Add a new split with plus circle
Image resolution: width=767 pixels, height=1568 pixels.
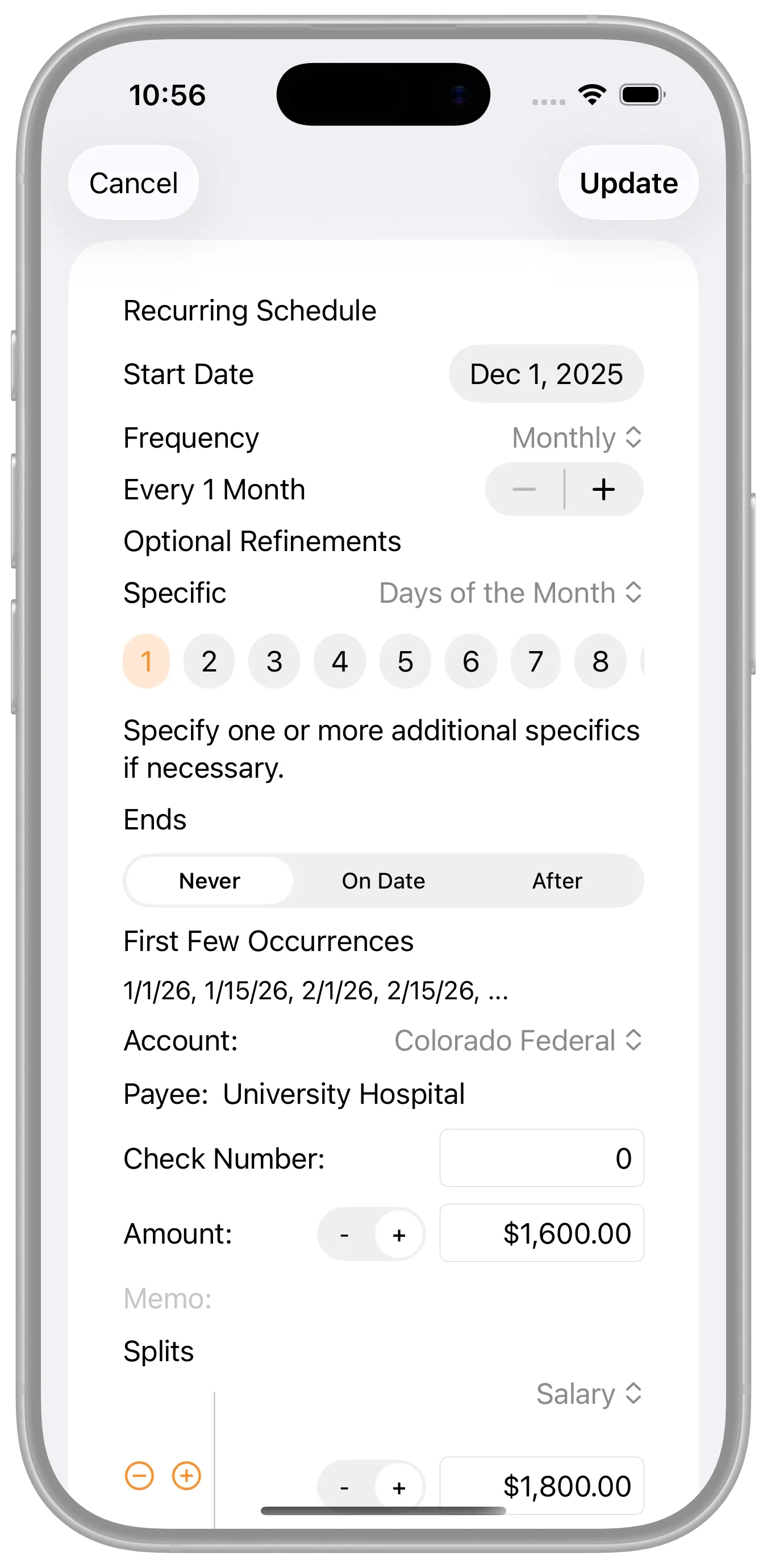pyautogui.click(x=186, y=1475)
